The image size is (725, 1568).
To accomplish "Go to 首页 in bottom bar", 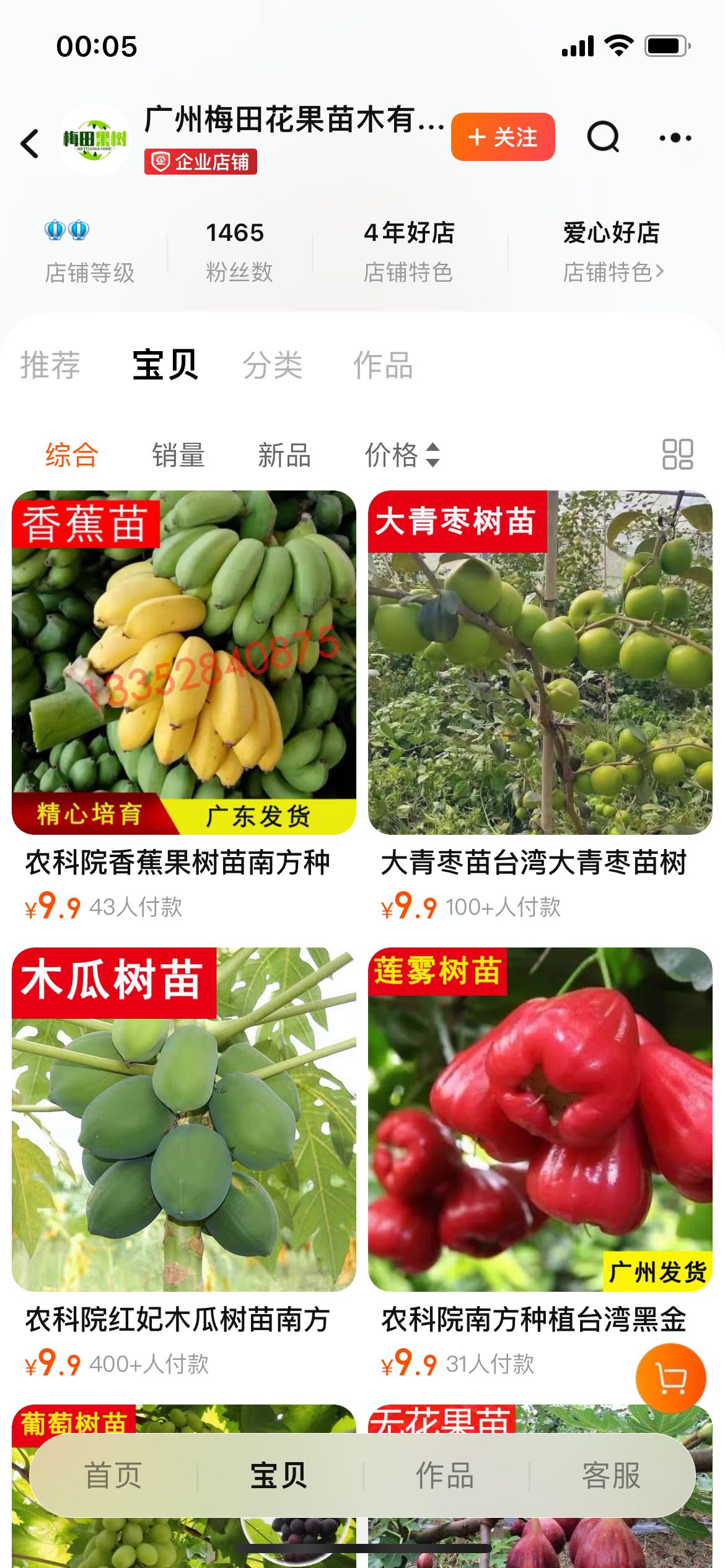I will coord(113,1475).
